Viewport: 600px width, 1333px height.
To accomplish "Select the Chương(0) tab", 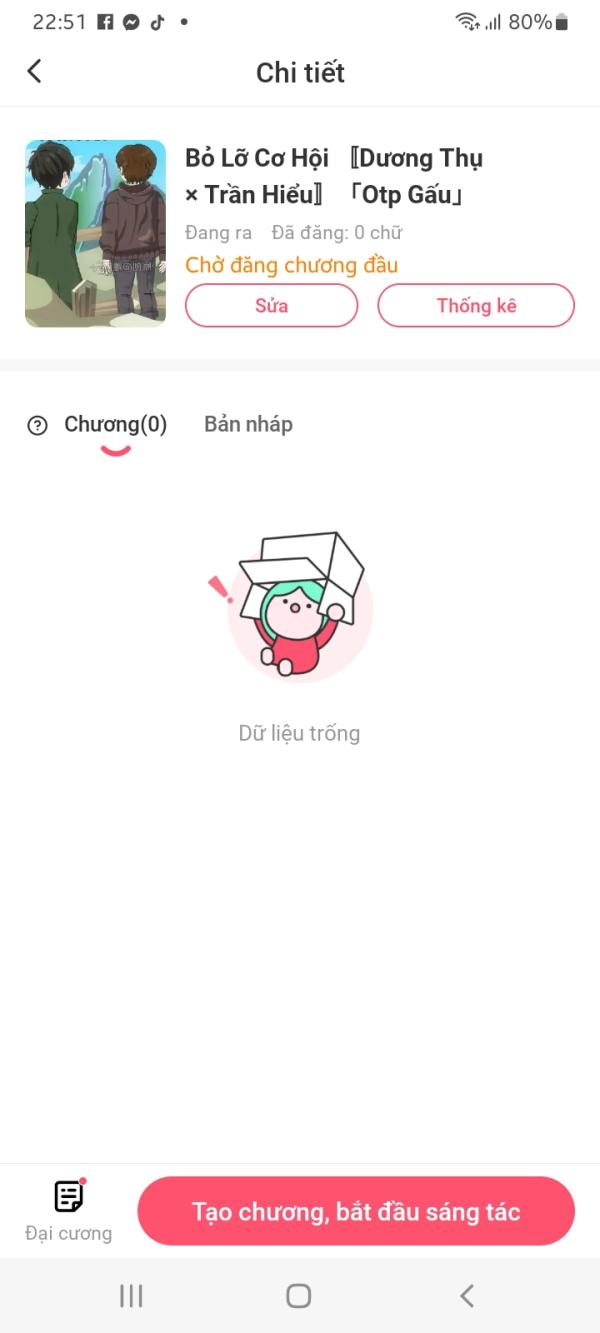I will pyautogui.click(x=116, y=425).
